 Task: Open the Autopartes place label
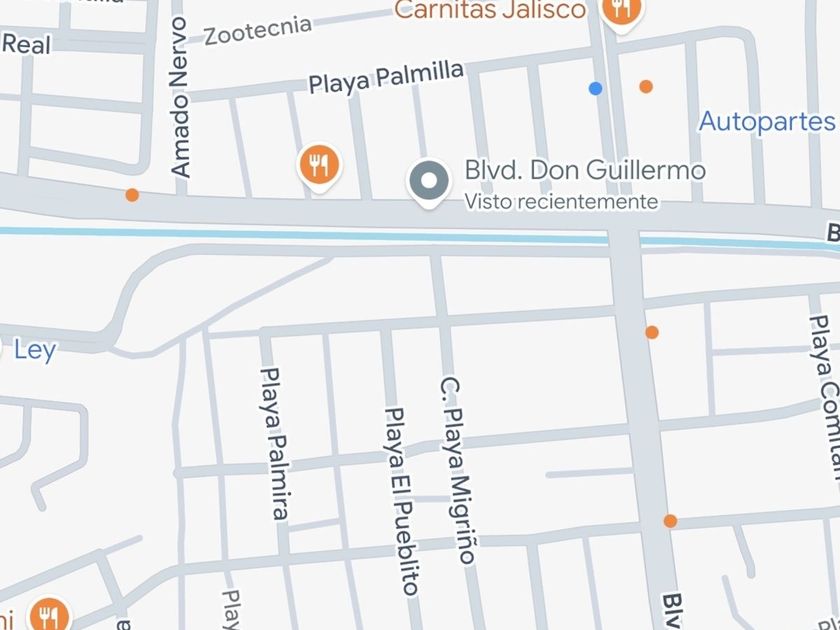766,122
